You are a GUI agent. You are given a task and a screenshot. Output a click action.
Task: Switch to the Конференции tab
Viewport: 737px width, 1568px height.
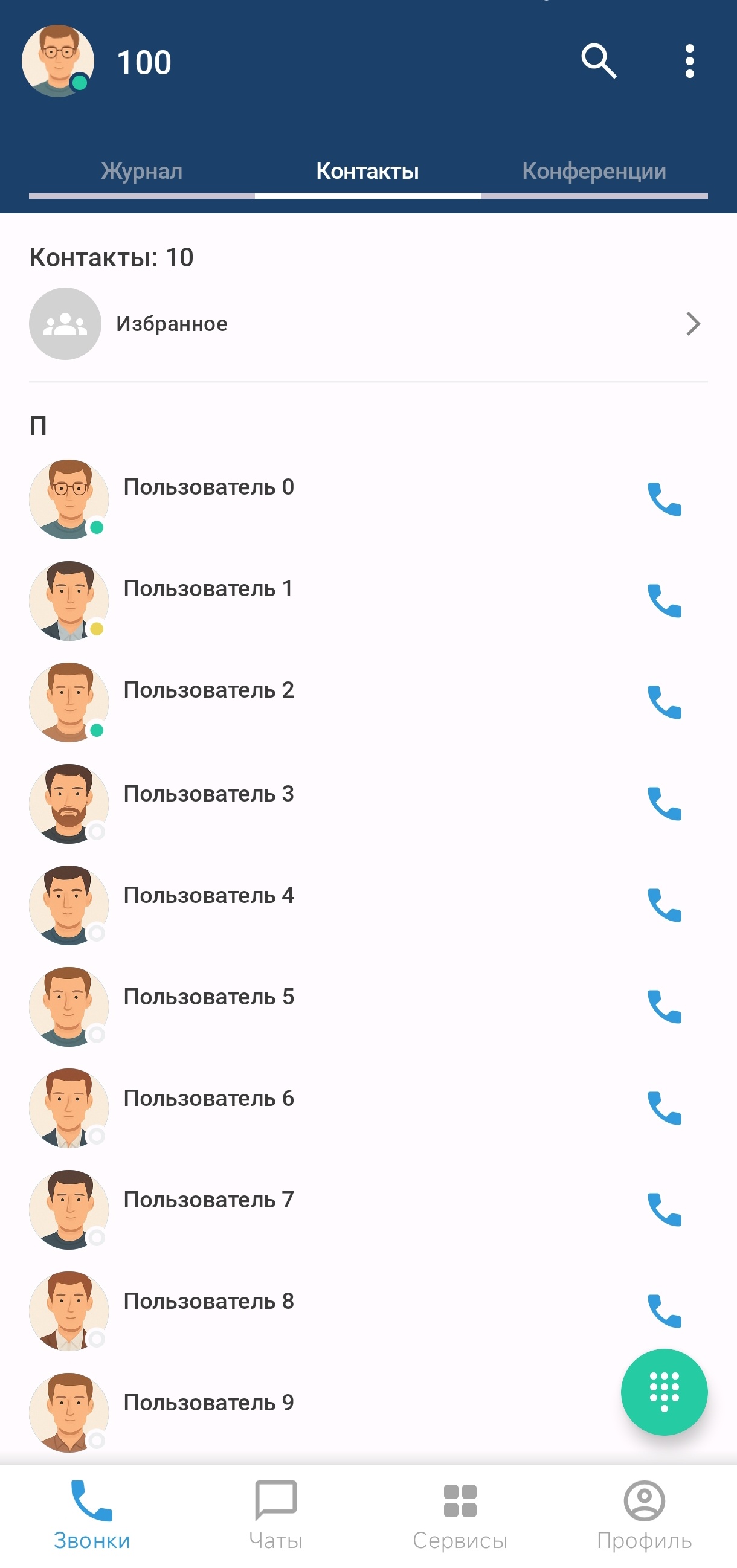click(594, 171)
